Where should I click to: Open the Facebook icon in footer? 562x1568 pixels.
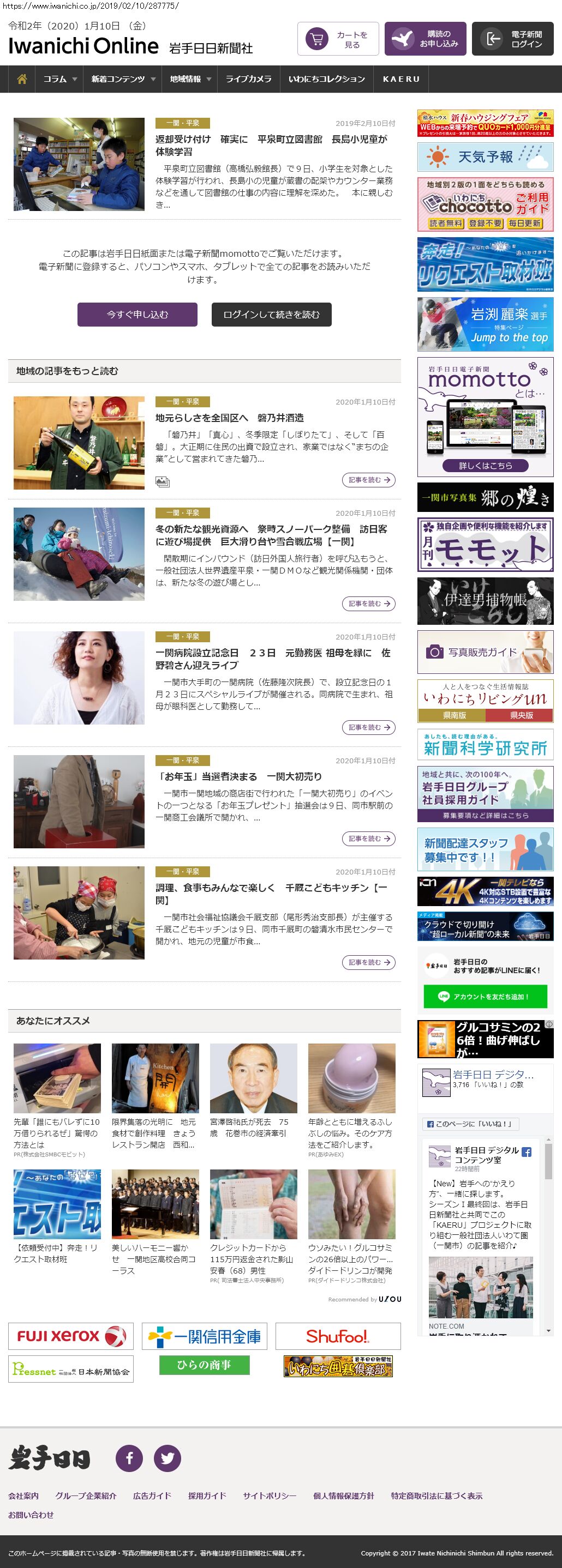(x=129, y=1458)
